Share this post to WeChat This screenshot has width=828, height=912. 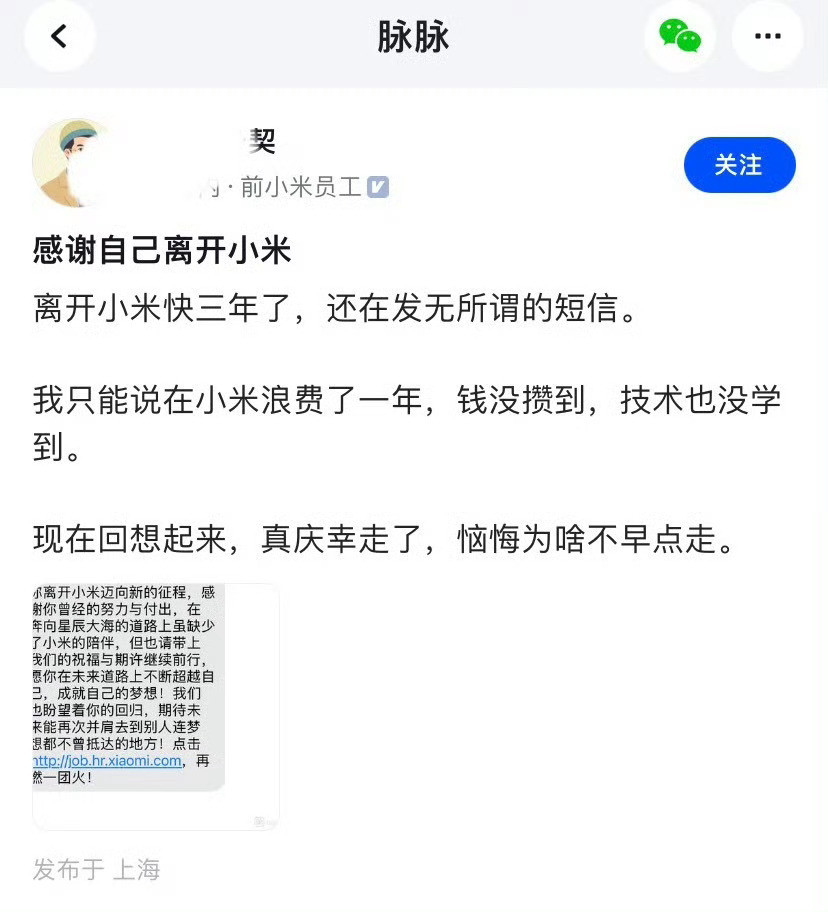(680, 37)
